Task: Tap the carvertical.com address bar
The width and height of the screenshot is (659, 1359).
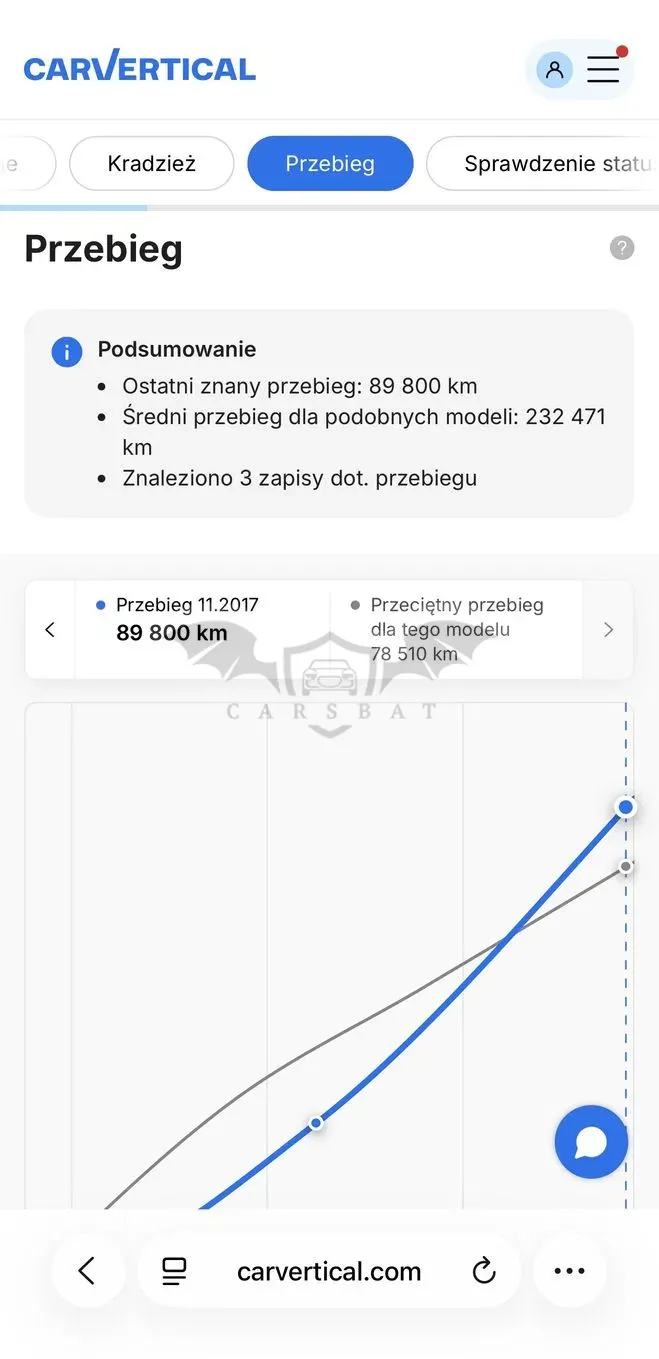Action: (x=329, y=1271)
